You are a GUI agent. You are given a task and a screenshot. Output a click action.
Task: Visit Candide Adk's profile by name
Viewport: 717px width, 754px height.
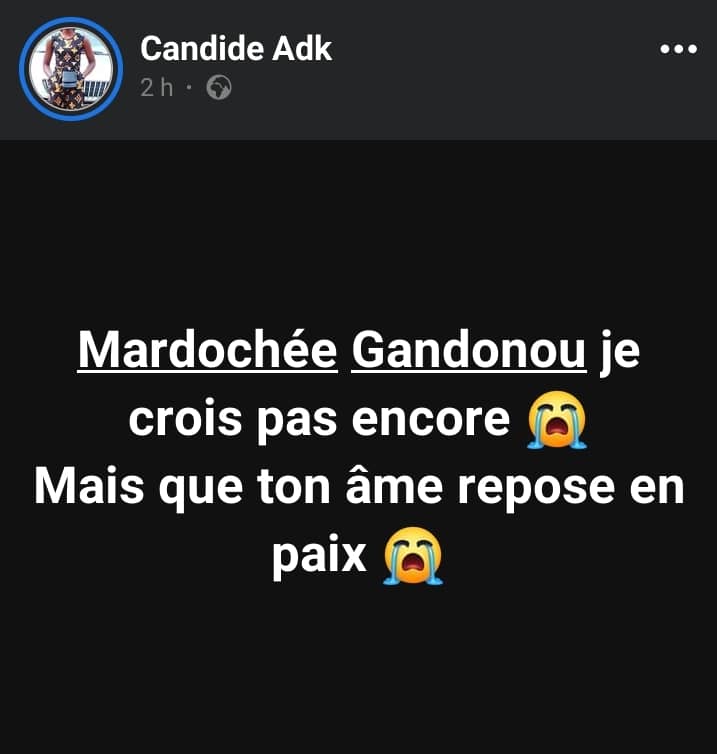coord(236,48)
